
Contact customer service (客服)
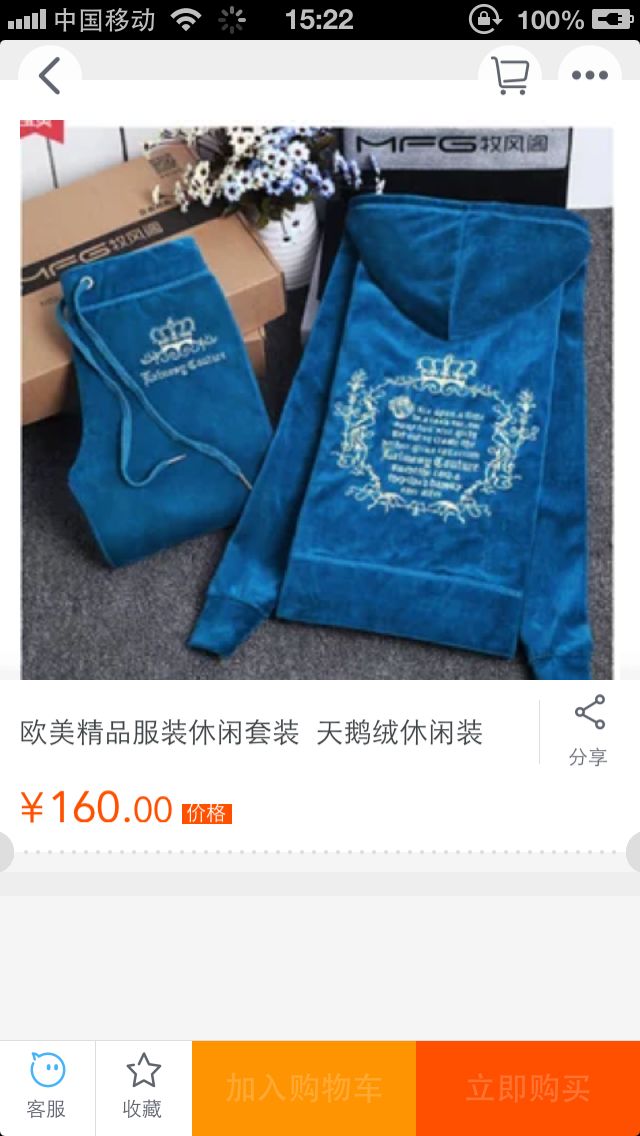[47, 1087]
